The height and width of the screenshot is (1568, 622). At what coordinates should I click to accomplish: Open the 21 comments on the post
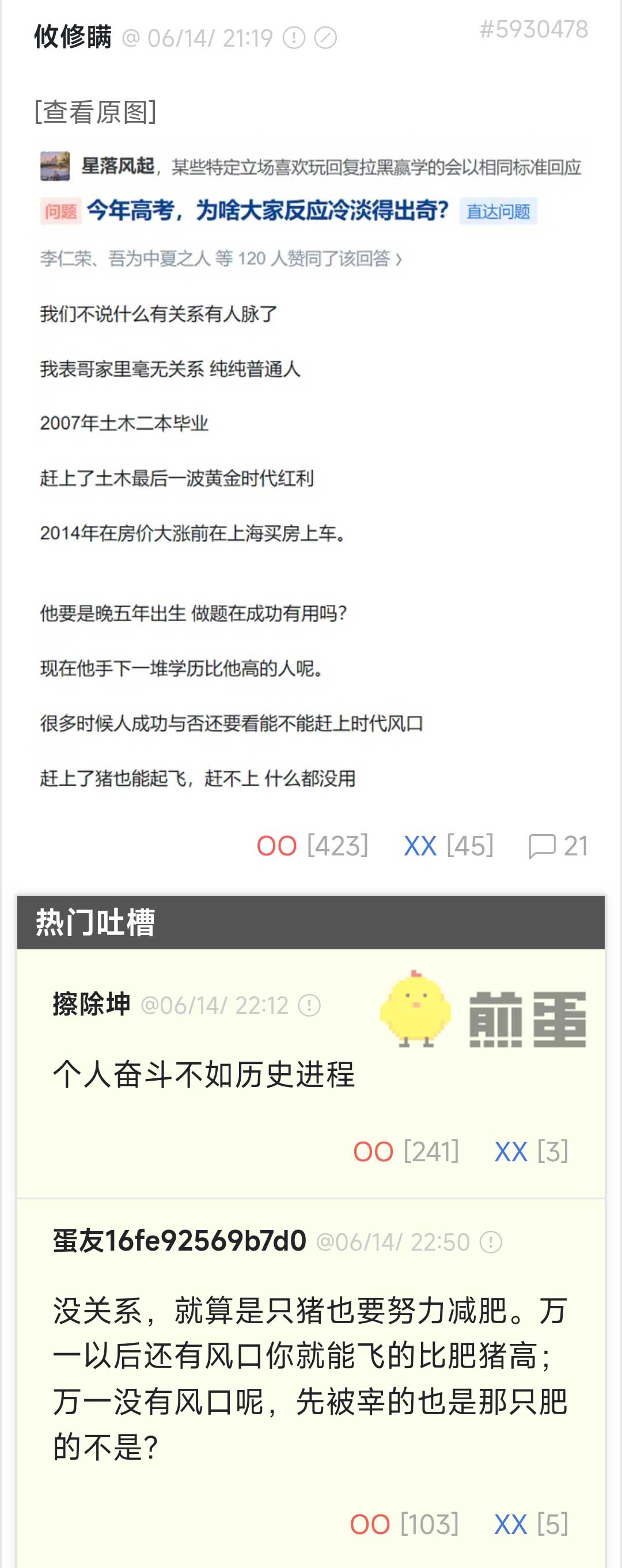pyautogui.click(x=558, y=846)
